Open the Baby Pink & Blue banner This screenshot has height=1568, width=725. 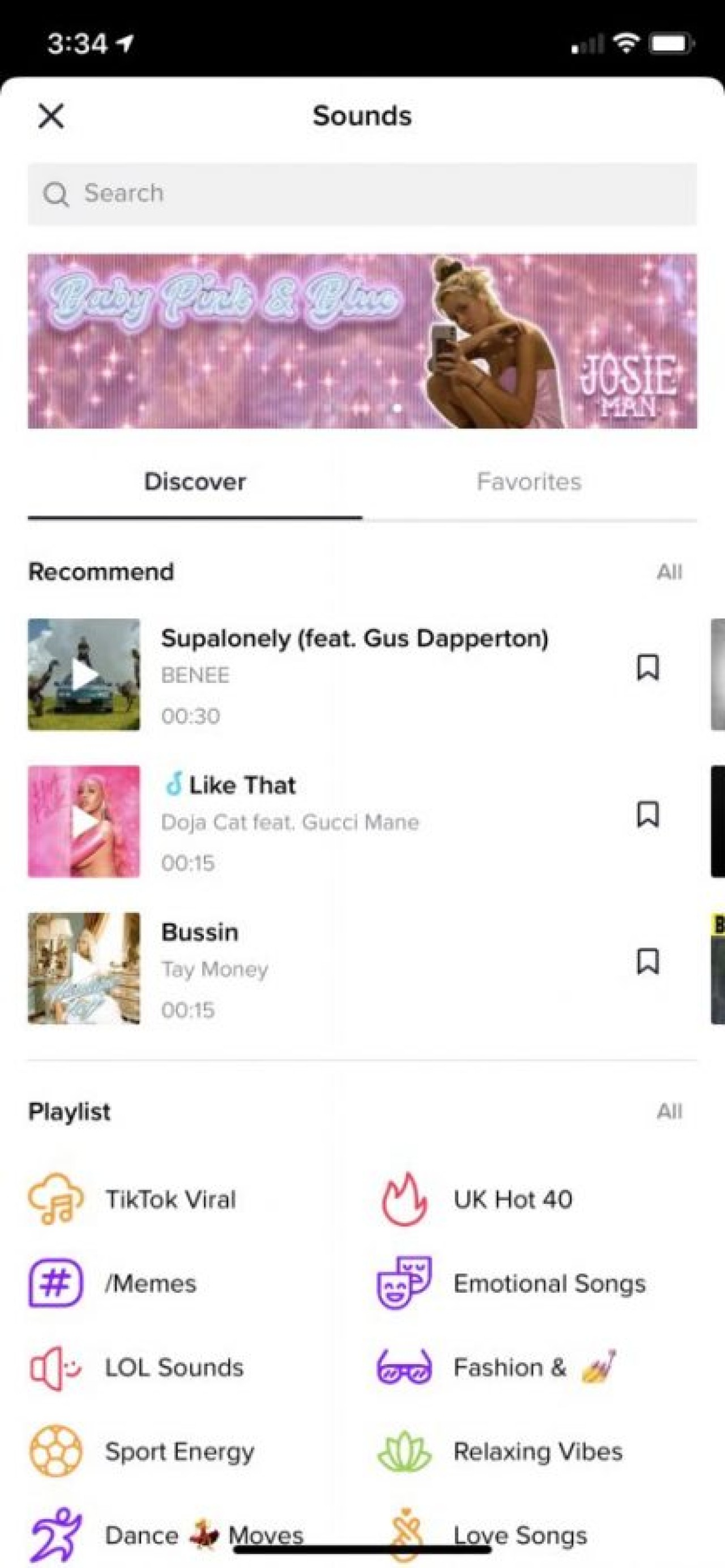tap(361, 341)
